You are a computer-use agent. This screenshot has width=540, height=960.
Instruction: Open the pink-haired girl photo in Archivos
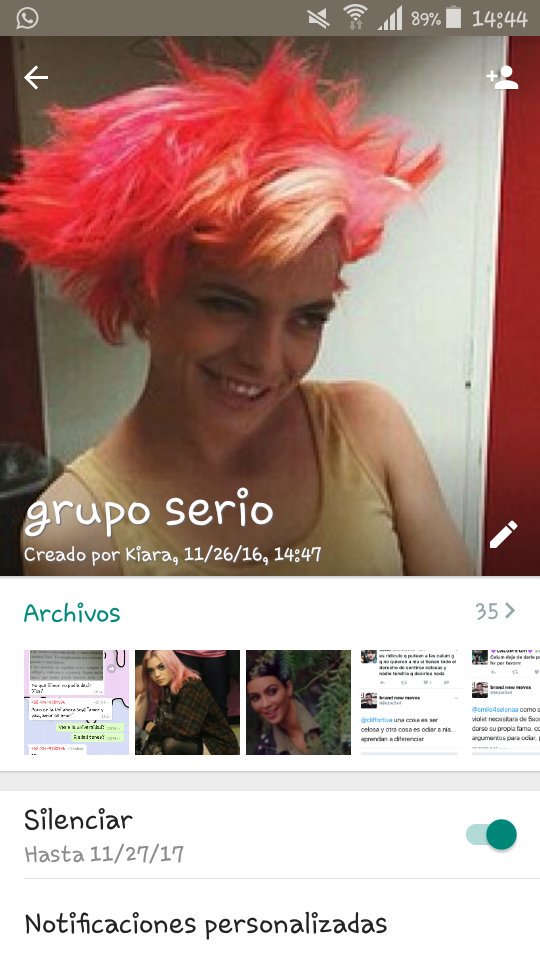[187, 702]
